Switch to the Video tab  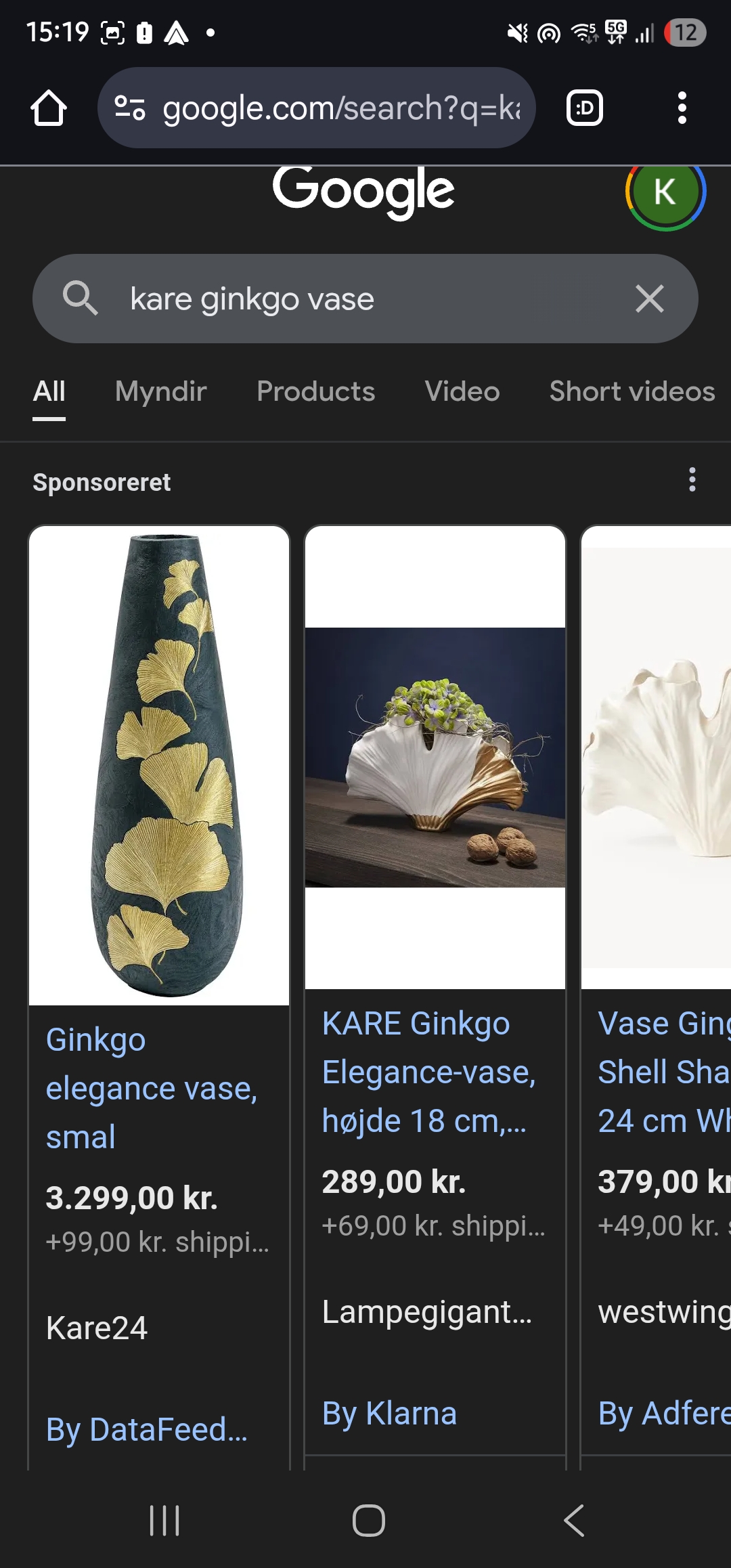[462, 391]
